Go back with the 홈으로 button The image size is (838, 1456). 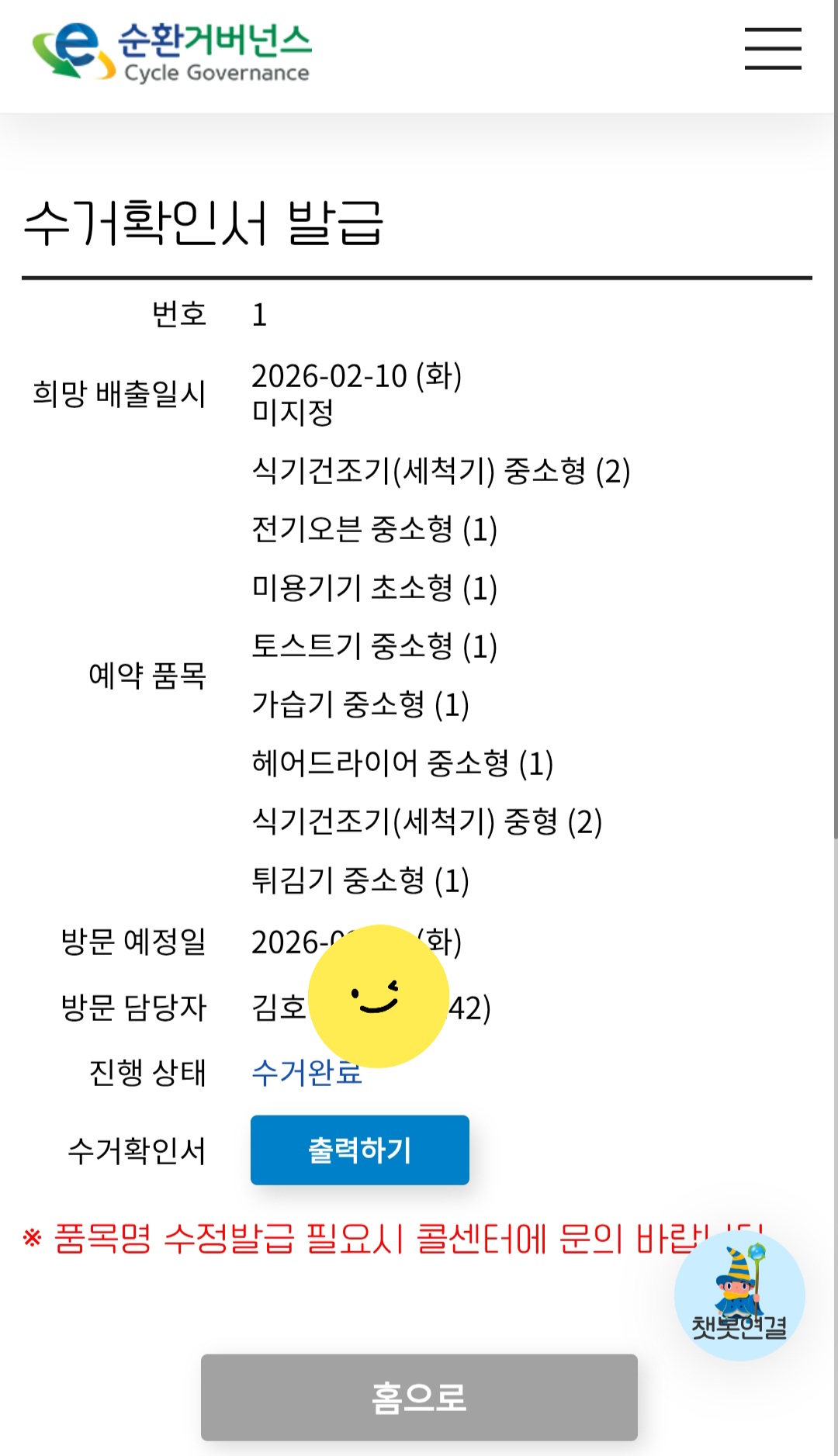pyautogui.click(x=419, y=1397)
